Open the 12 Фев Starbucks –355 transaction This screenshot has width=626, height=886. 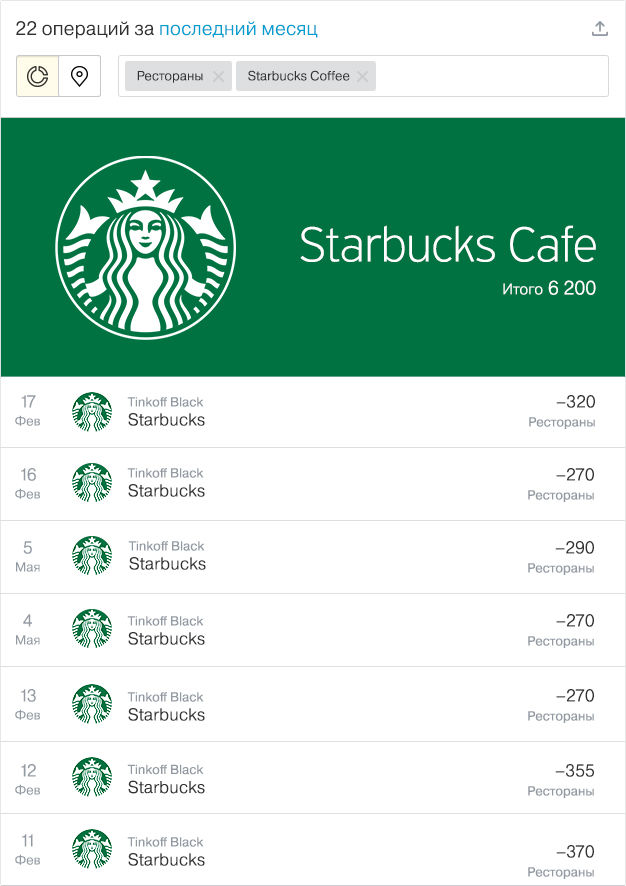313,779
